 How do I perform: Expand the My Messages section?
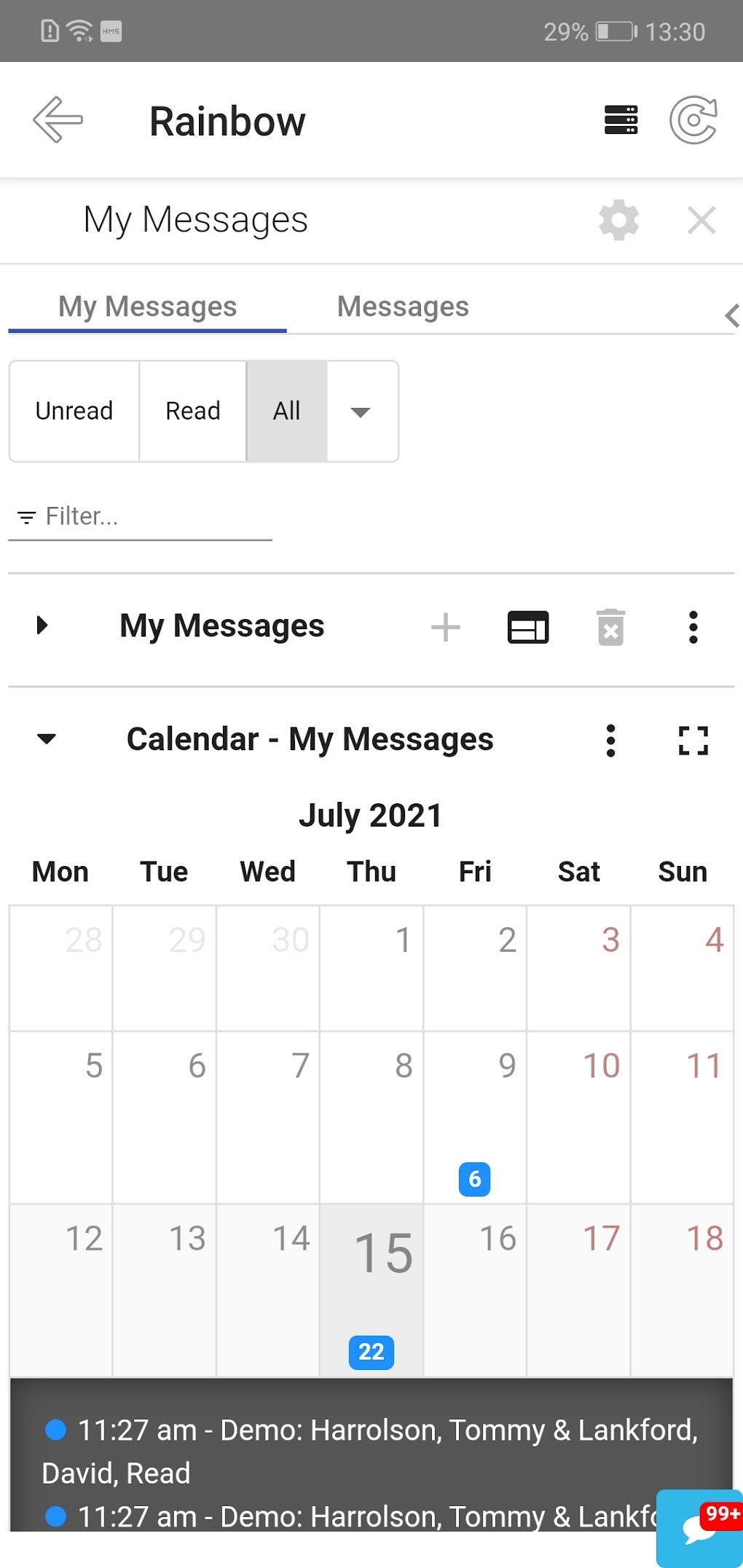pyautogui.click(x=42, y=625)
